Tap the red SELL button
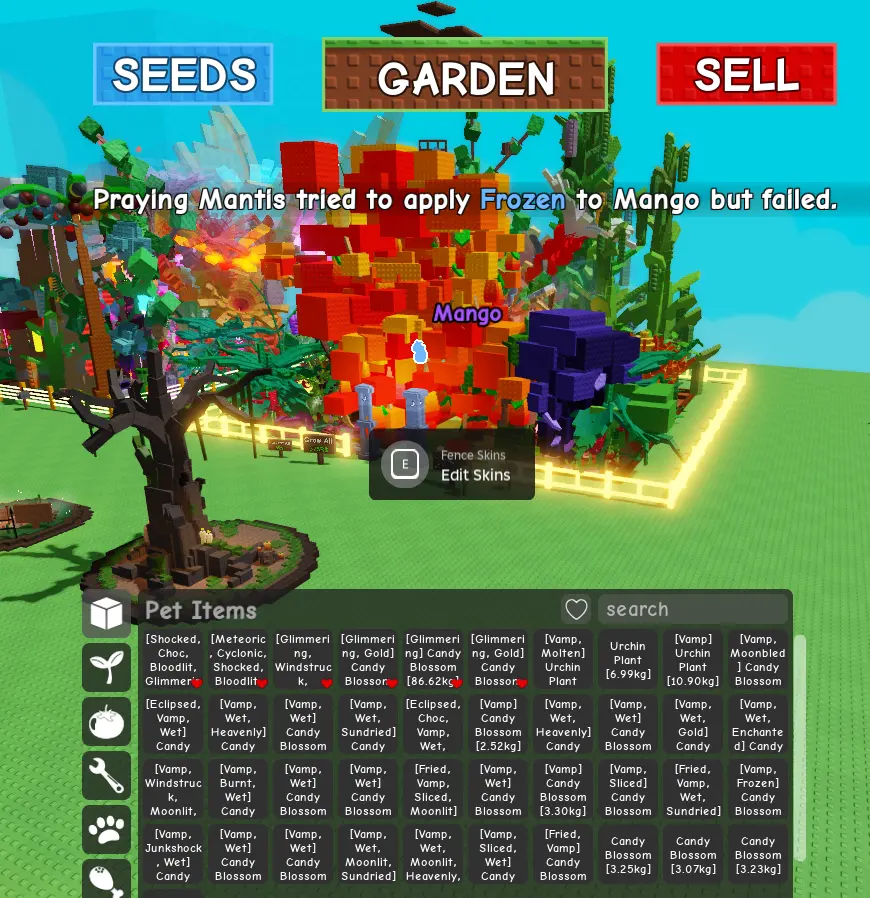This screenshot has height=898, width=870. pyautogui.click(x=746, y=75)
